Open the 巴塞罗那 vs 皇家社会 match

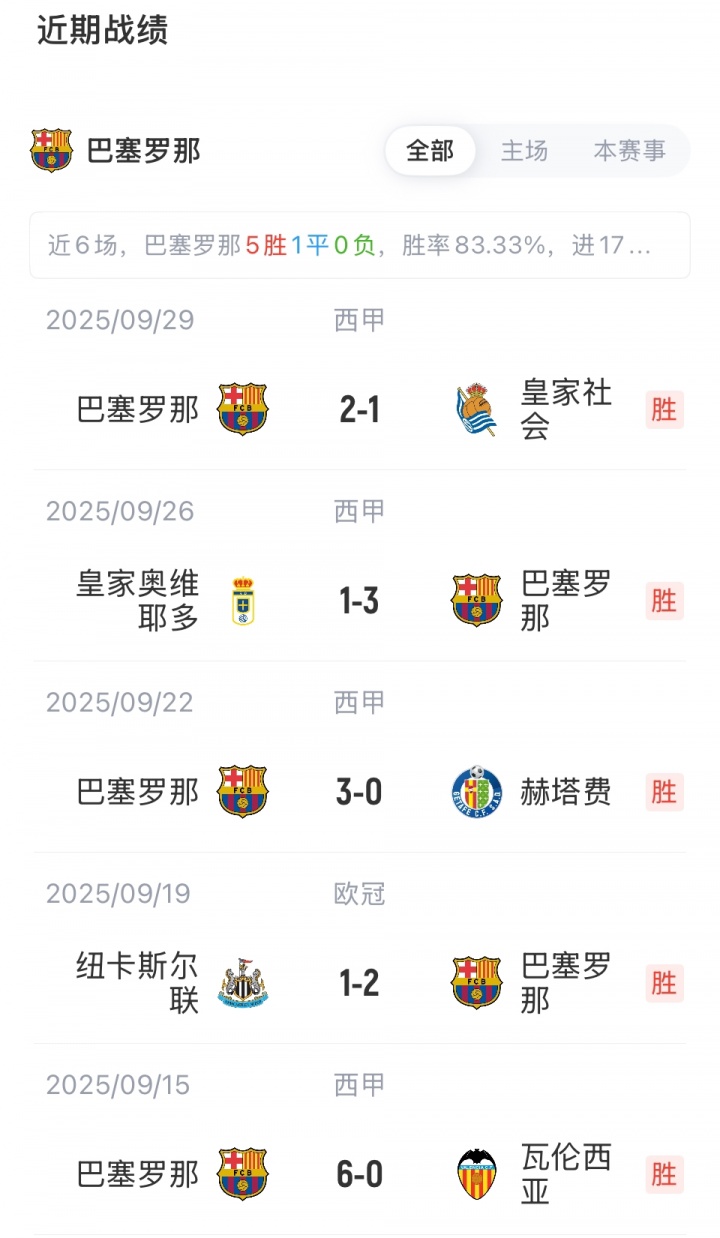point(359,409)
